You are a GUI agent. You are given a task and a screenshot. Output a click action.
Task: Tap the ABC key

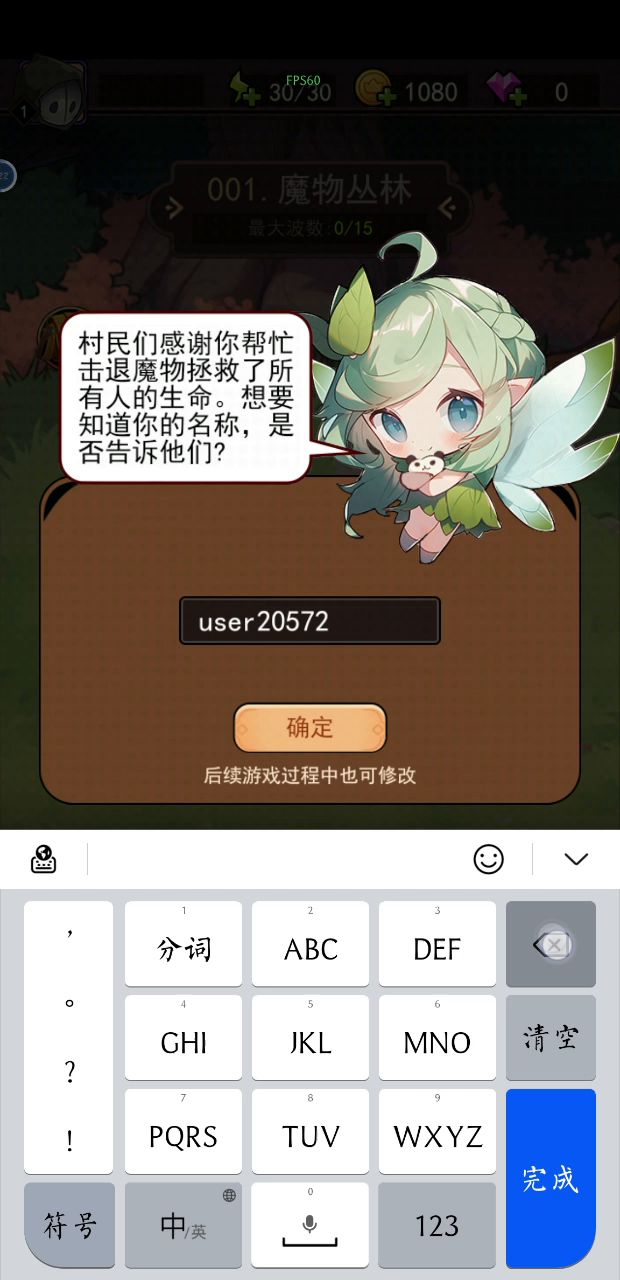click(x=310, y=945)
